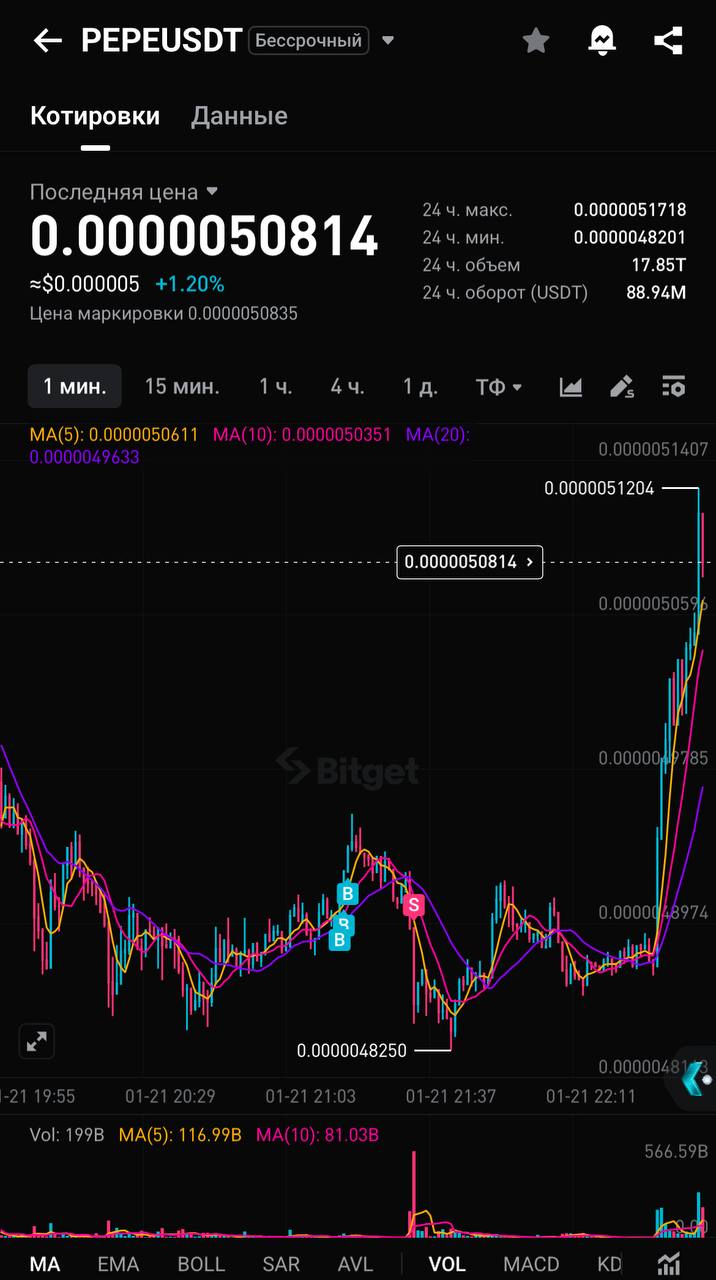Open chart settings icon

674,387
